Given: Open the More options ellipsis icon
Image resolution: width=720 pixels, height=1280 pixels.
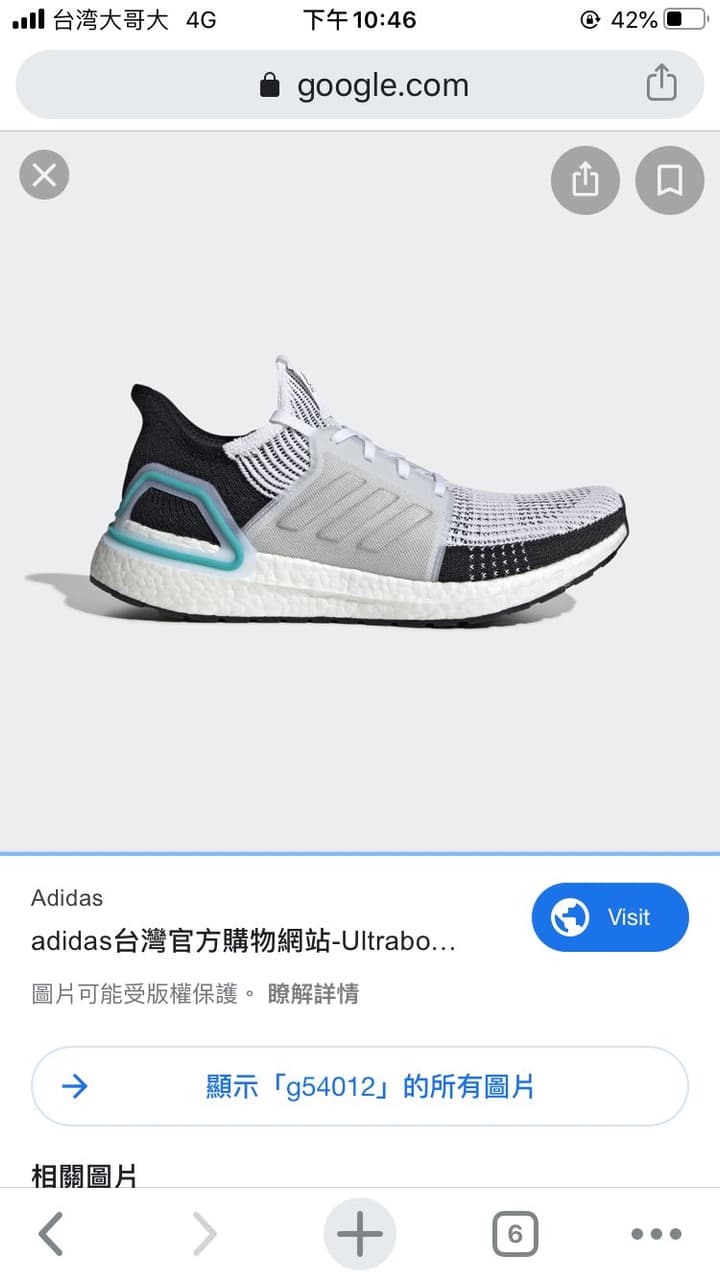Looking at the screenshot, I should 655,1233.
